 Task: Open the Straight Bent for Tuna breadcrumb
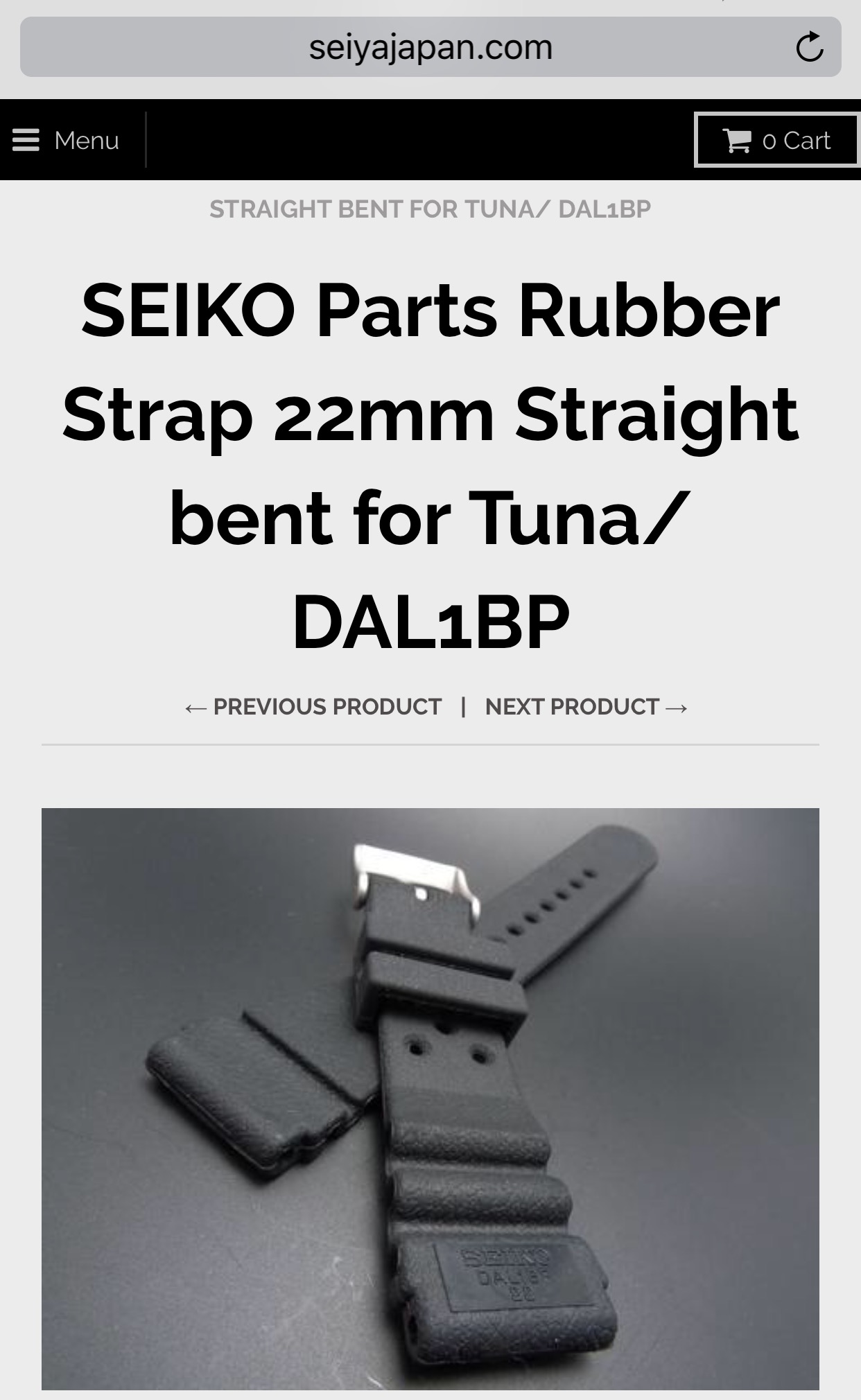point(430,209)
